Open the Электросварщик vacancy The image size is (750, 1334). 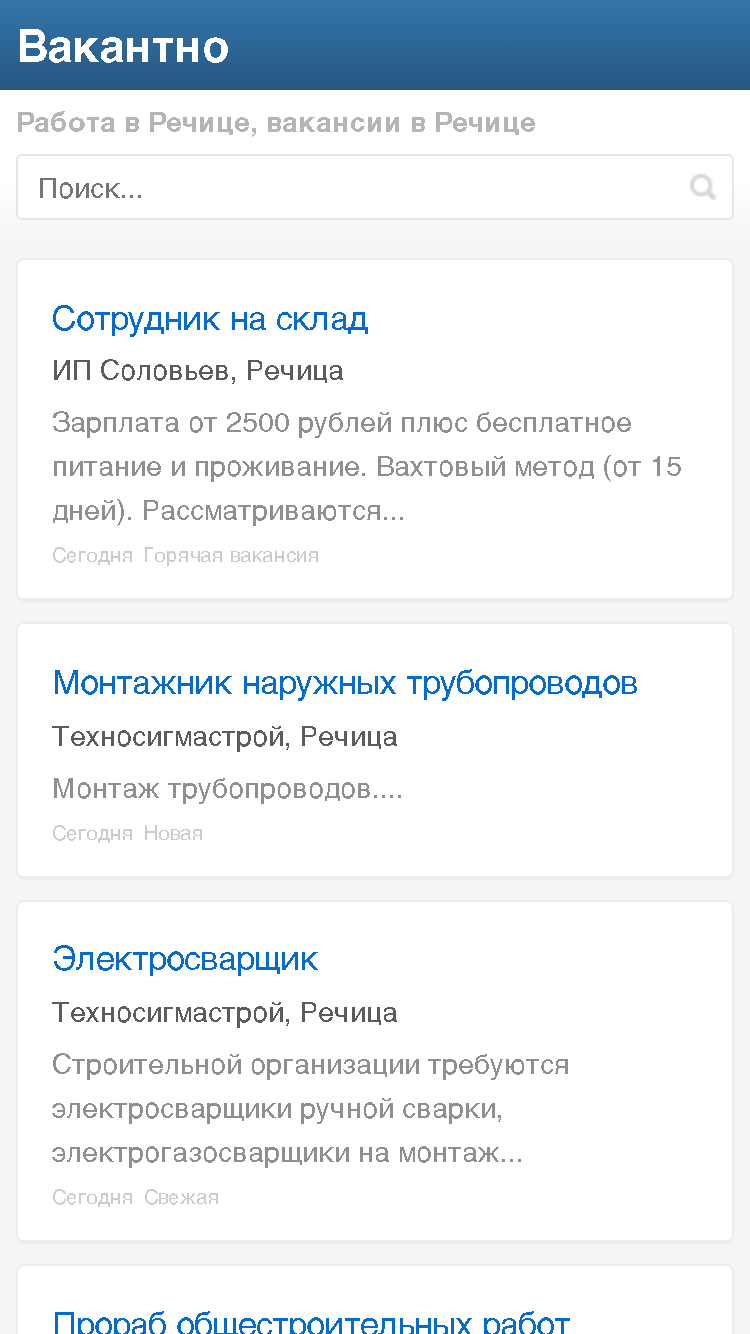pos(185,959)
